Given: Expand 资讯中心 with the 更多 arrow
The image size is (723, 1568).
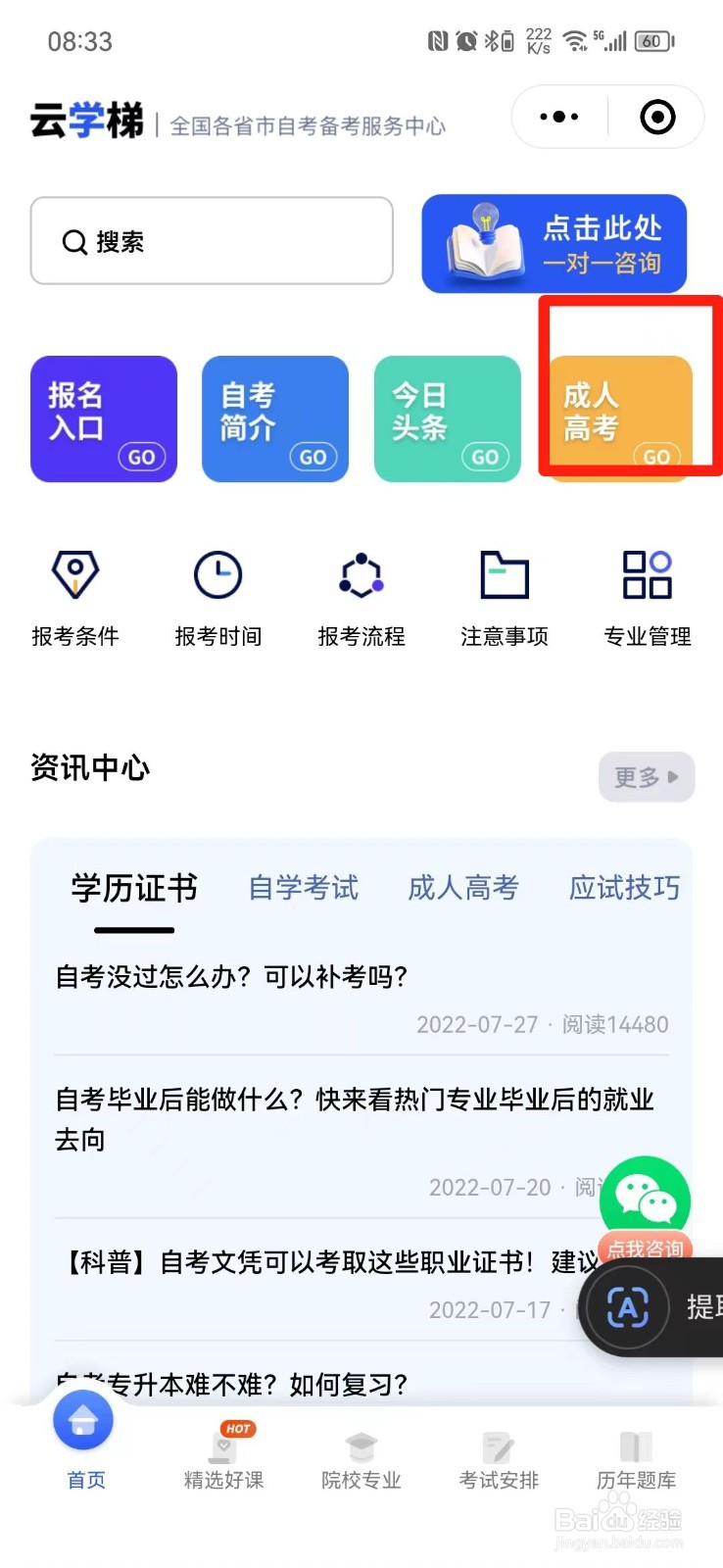Looking at the screenshot, I should click(646, 777).
